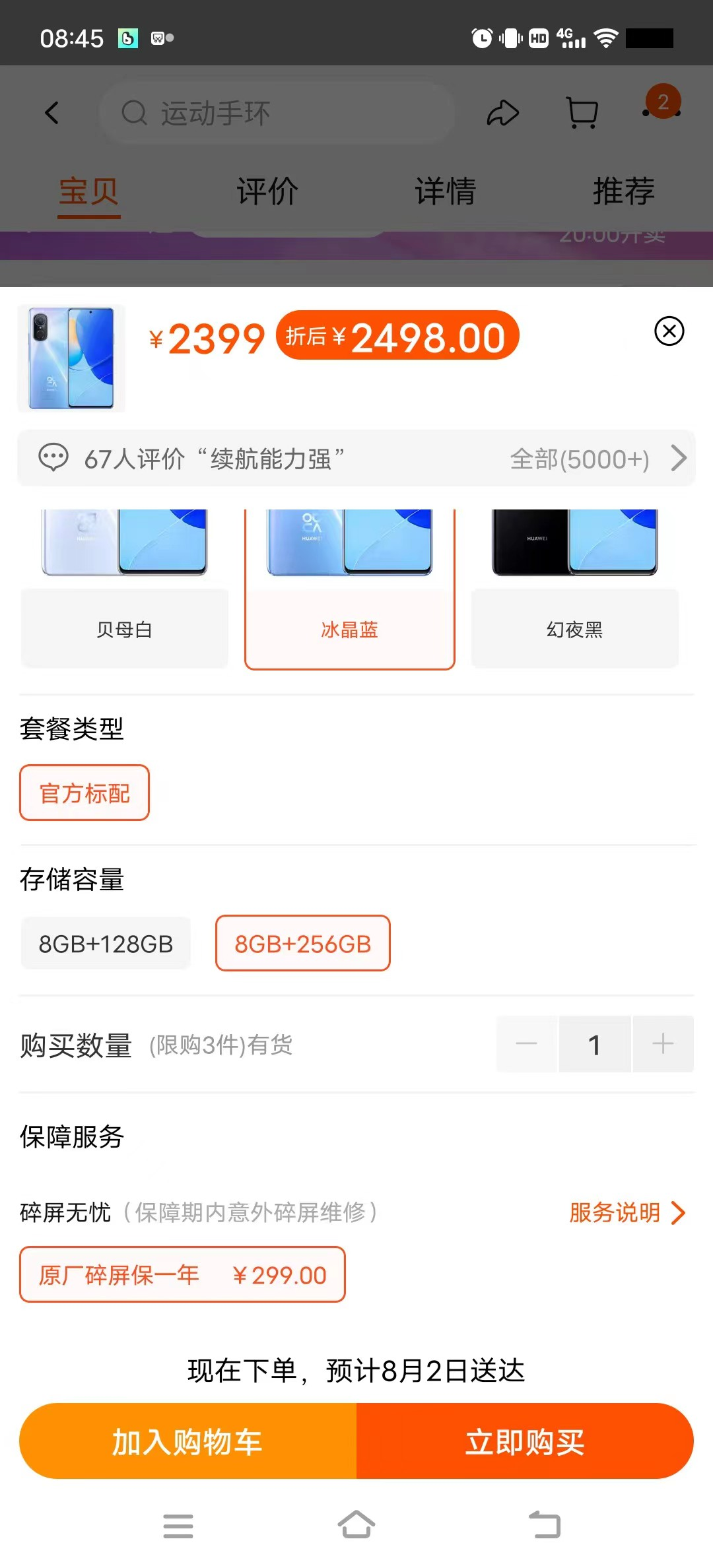Tap the system back button
This screenshot has width=713, height=1568.
[545, 1525]
